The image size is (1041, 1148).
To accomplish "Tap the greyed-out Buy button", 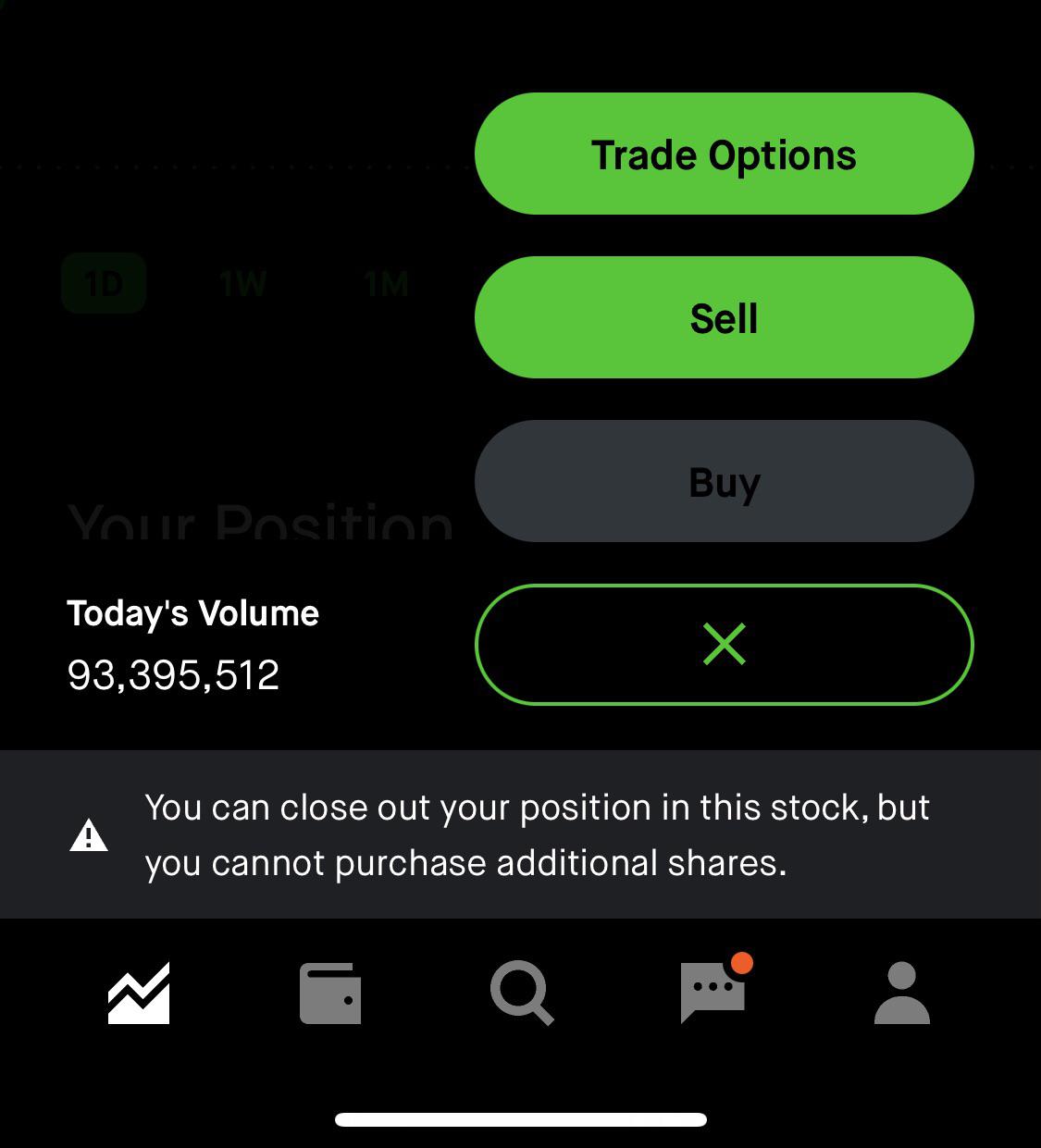I will click(724, 481).
